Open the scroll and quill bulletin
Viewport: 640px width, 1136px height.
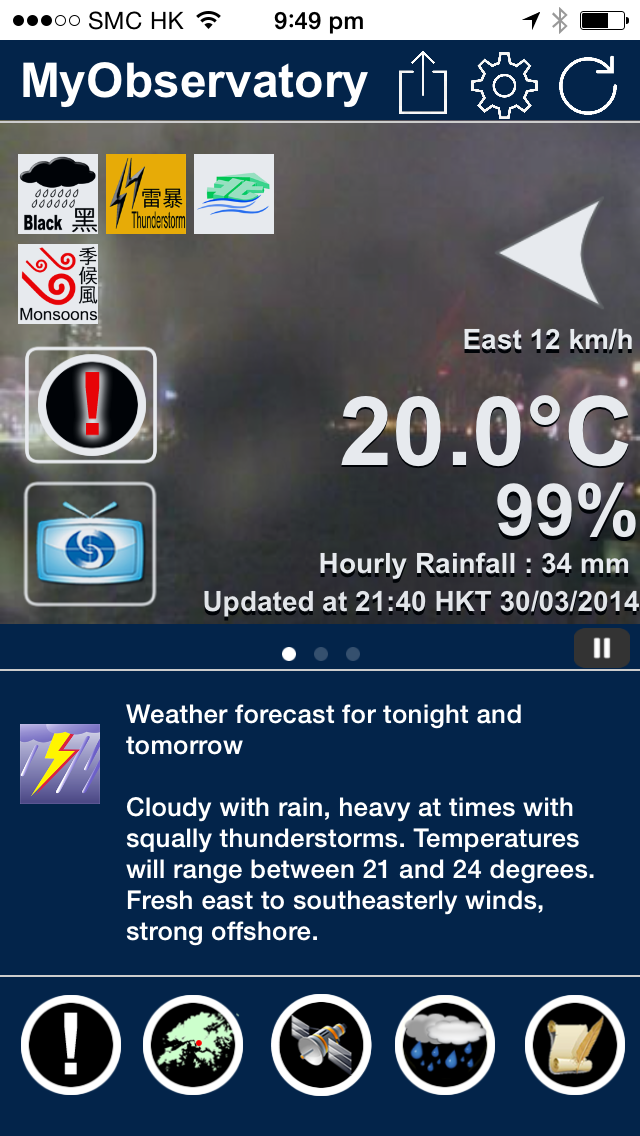(x=575, y=1045)
